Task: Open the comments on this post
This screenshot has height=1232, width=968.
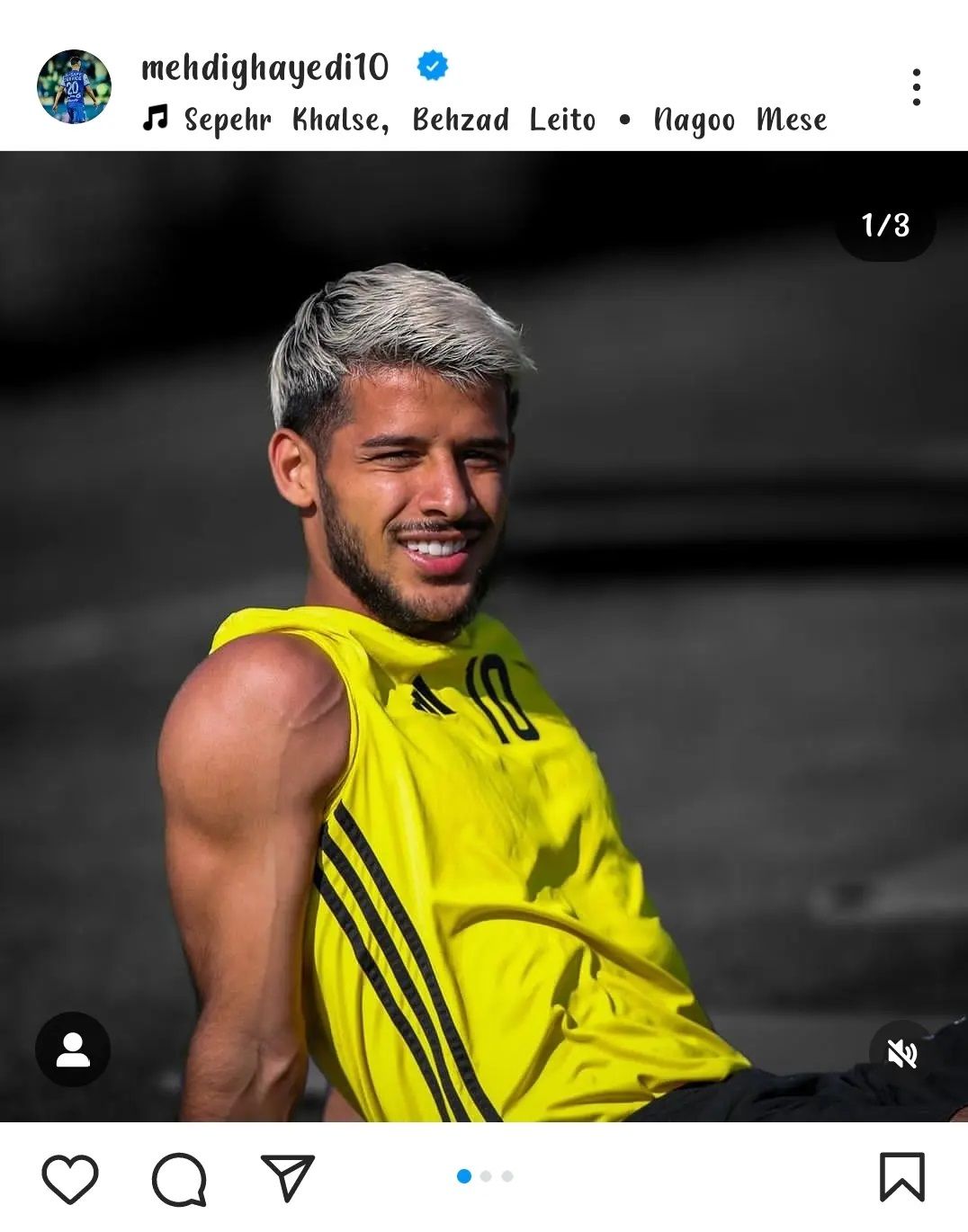Action: (179, 1178)
